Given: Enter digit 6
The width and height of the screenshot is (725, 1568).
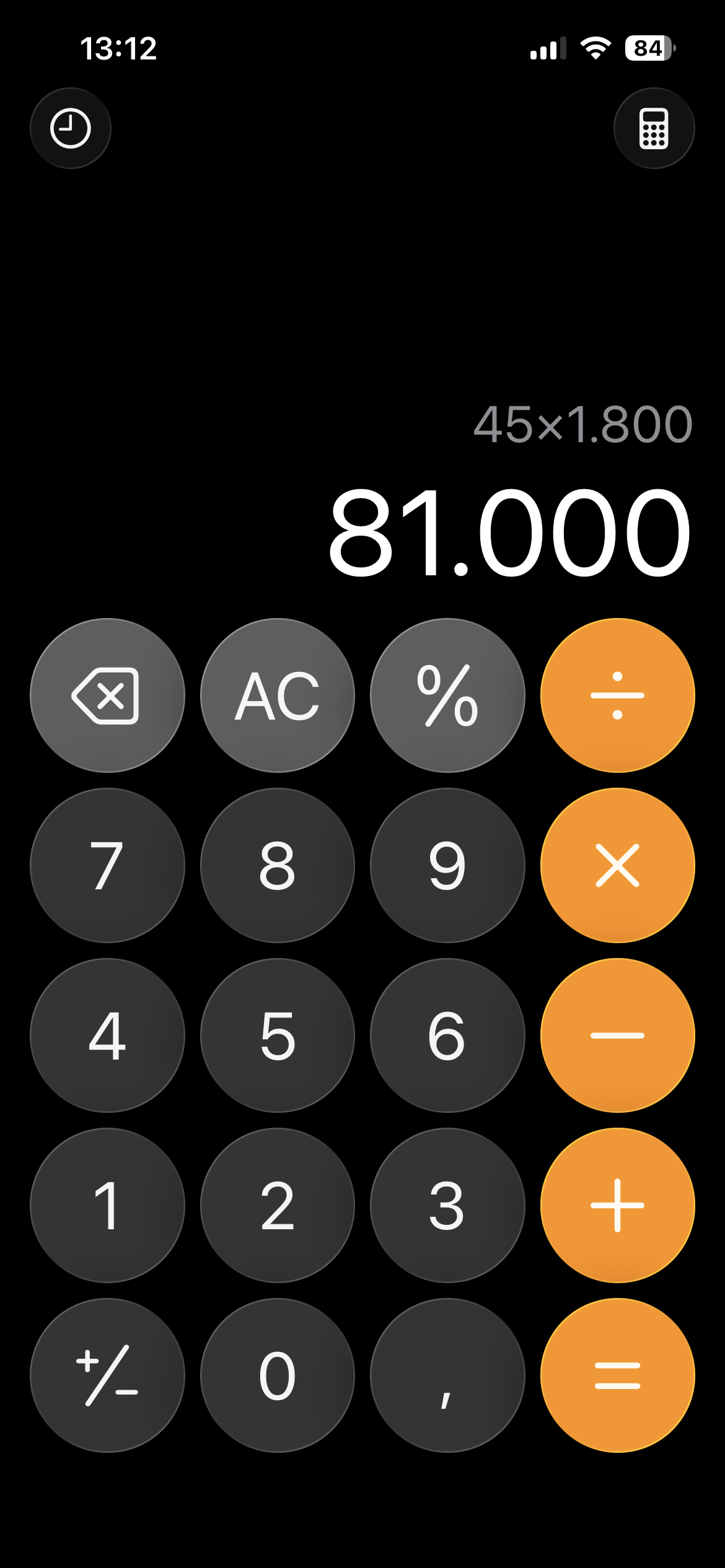Looking at the screenshot, I should pos(447,1035).
